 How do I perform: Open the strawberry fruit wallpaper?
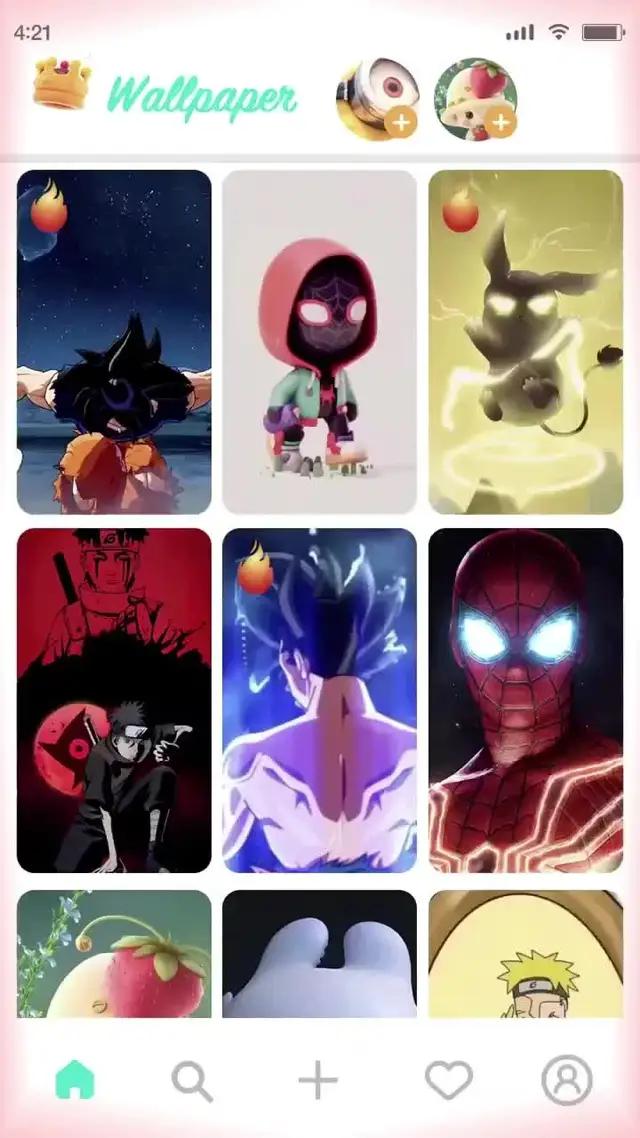pos(114,953)
